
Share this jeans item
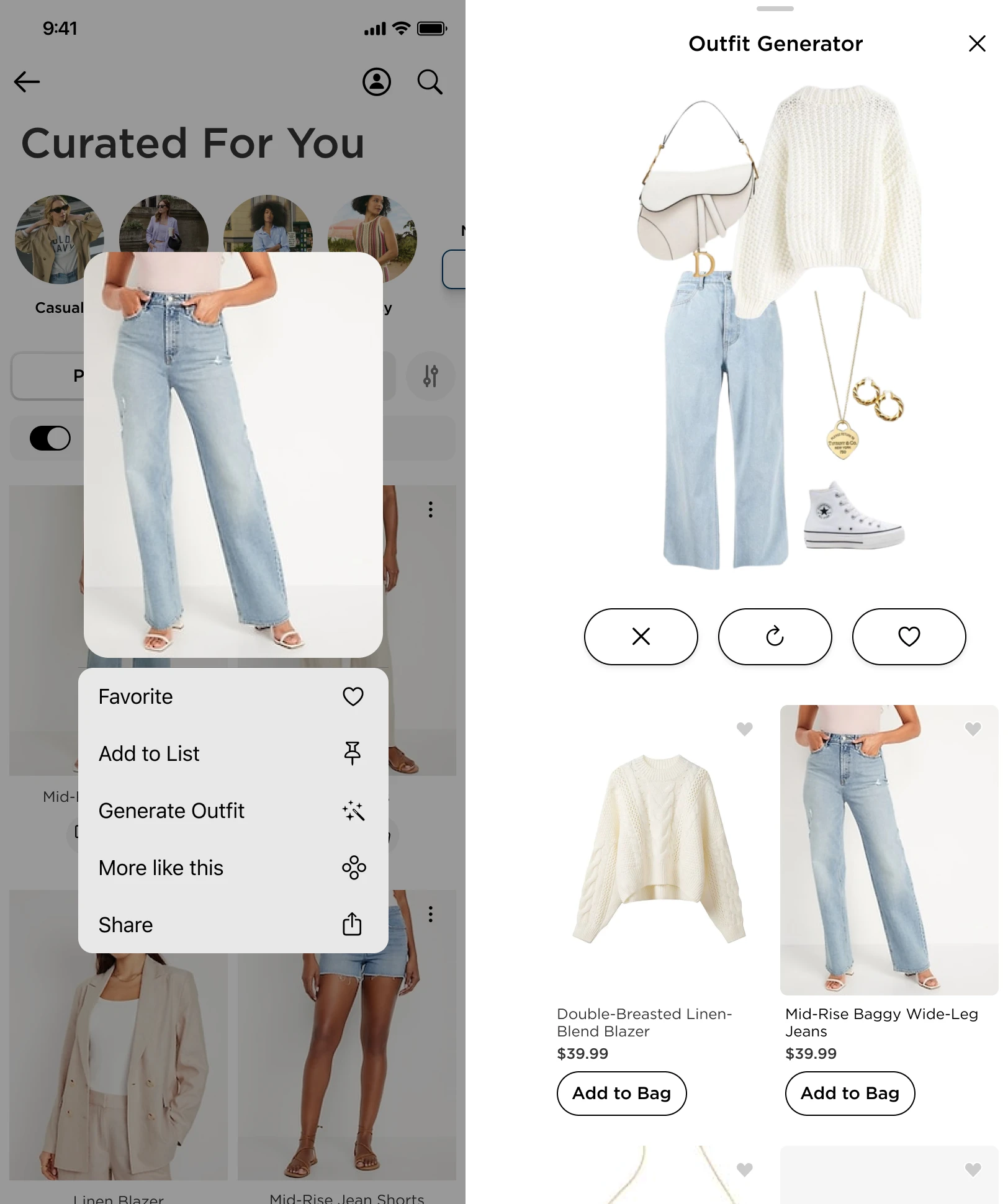[233, 925]
